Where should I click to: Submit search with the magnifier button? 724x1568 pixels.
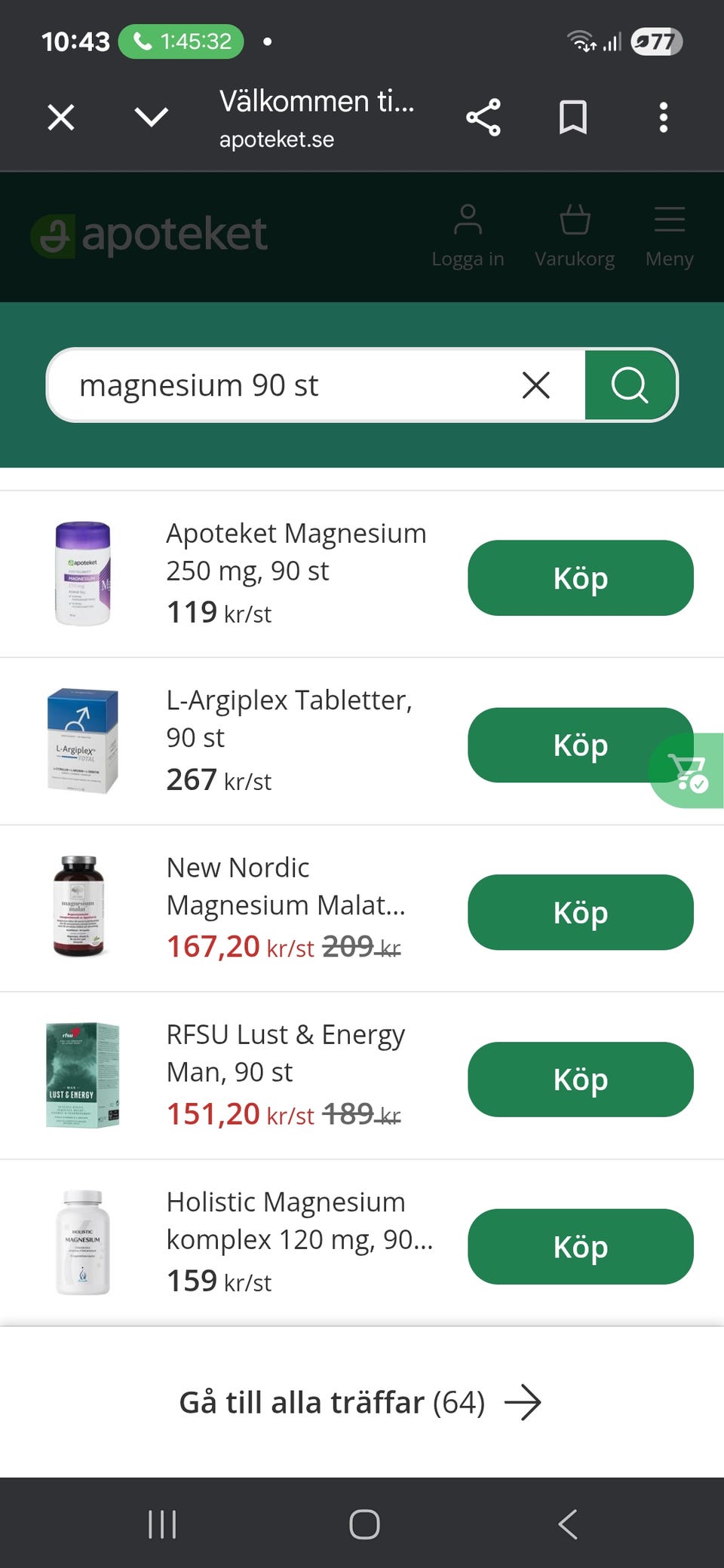pyautogui.click(x=630, y=385)
